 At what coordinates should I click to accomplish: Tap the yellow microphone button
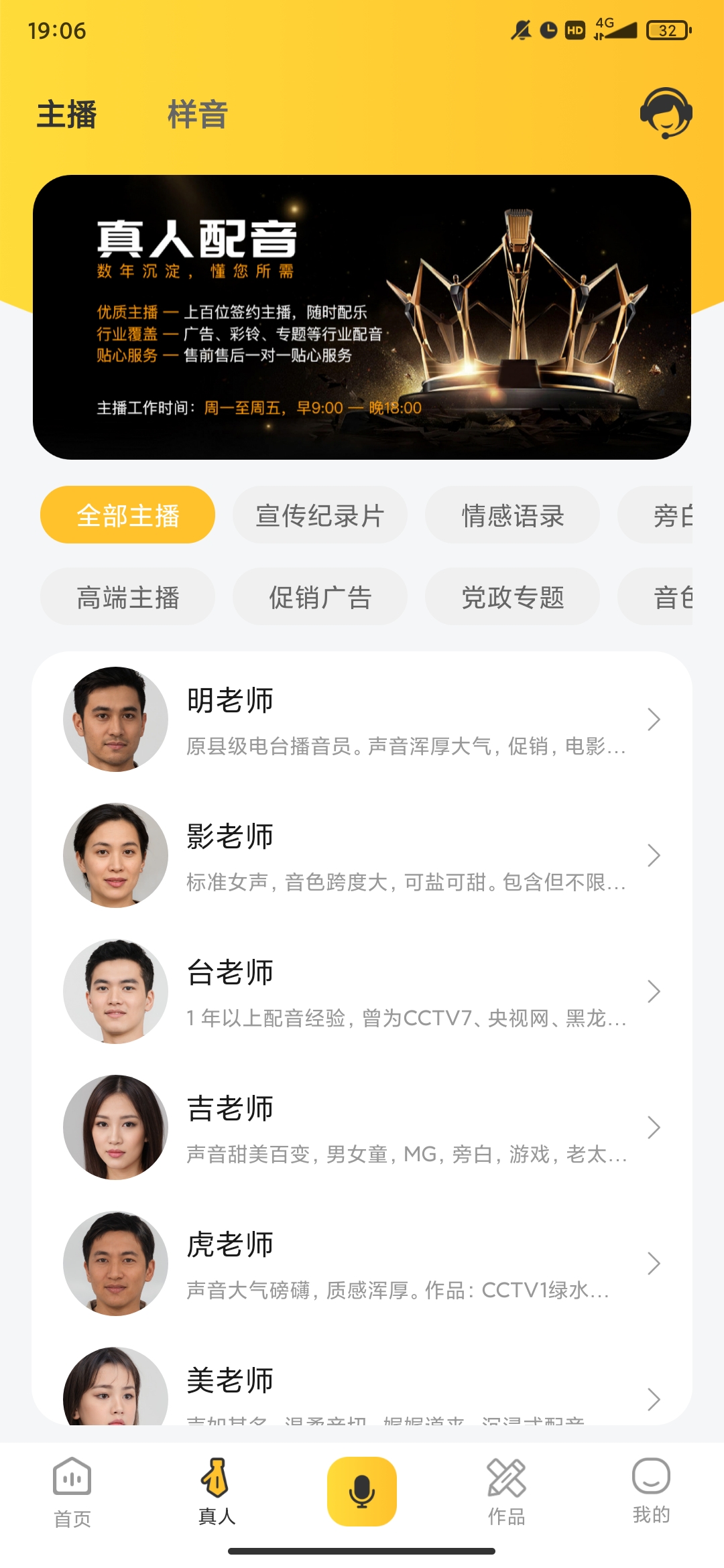click(362, 1492)
